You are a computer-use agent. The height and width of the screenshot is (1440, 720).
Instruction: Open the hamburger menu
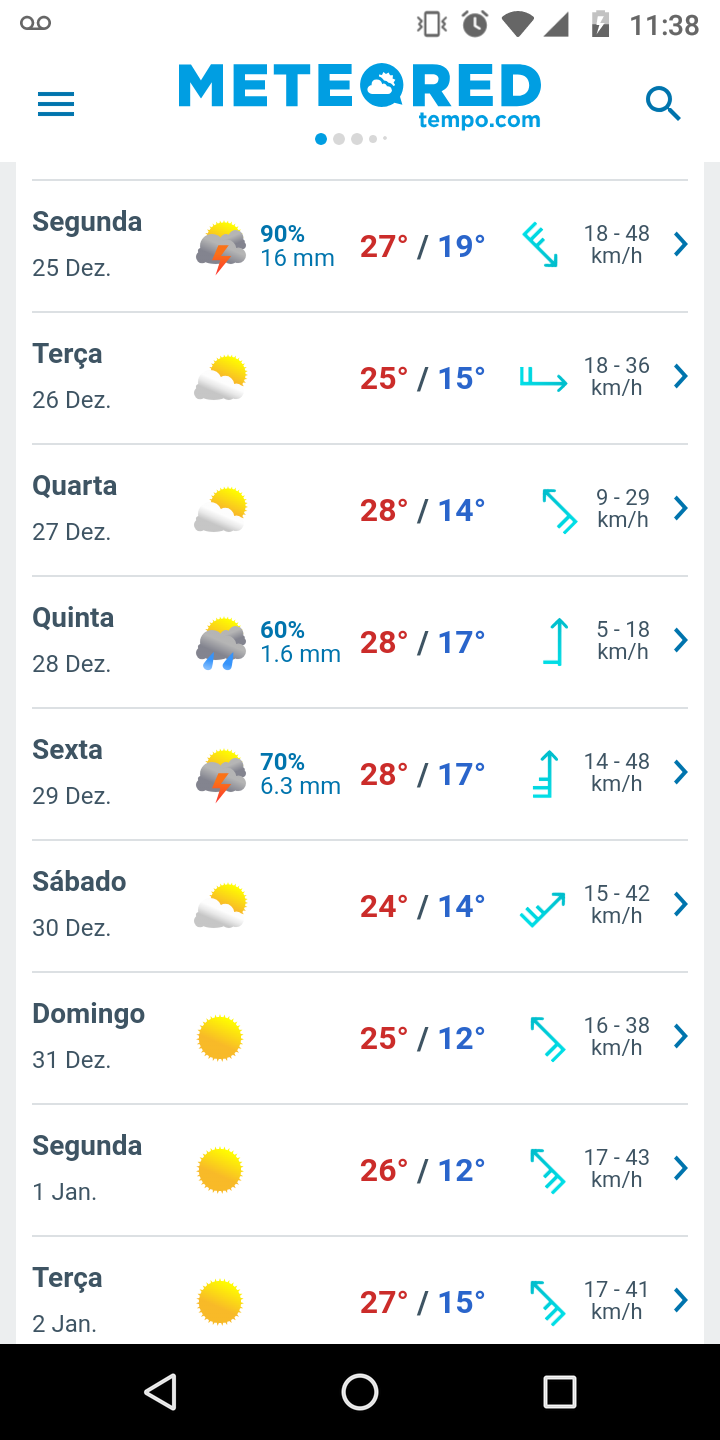coord(56,104)
